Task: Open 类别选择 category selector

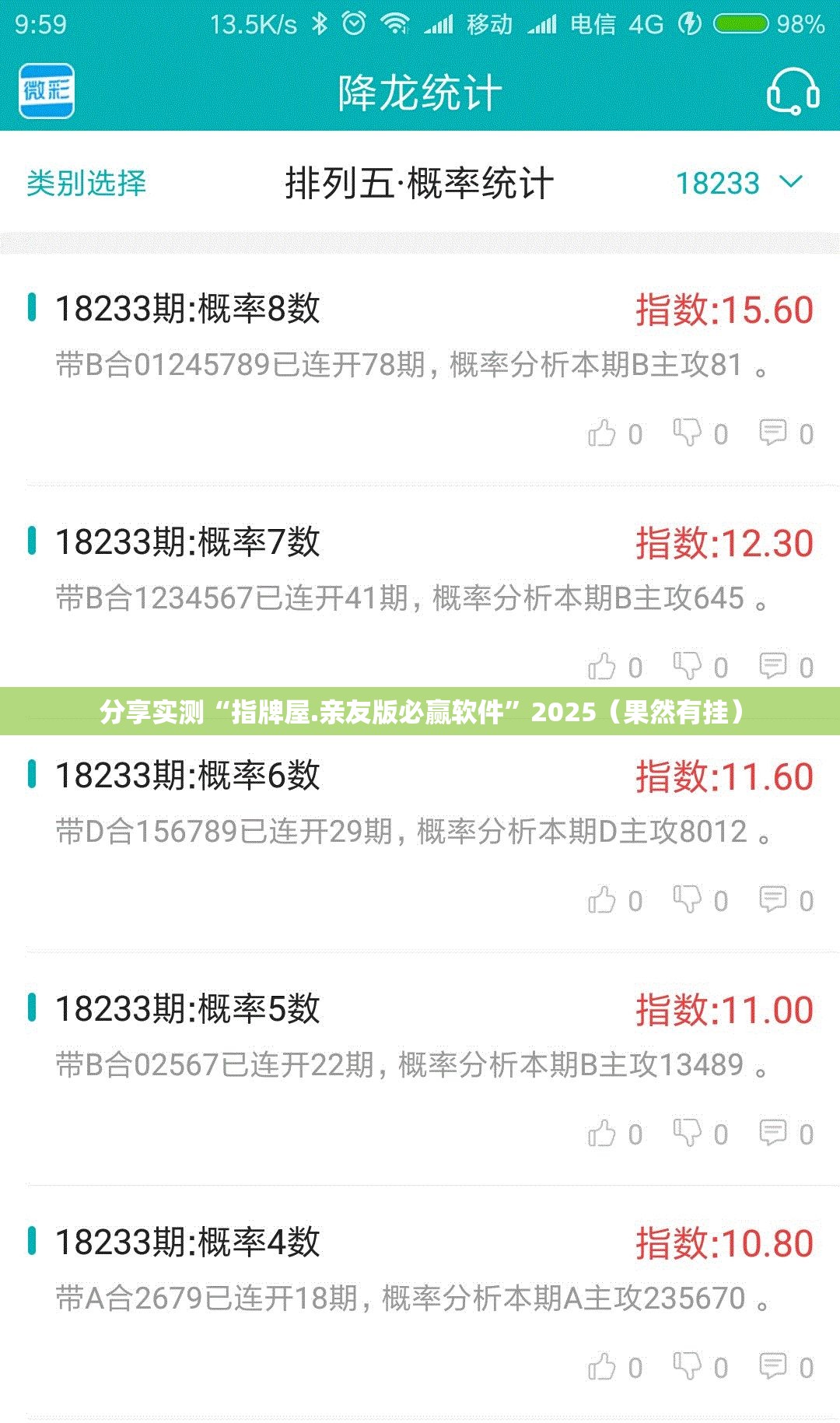Action: [x=86, y=184]
